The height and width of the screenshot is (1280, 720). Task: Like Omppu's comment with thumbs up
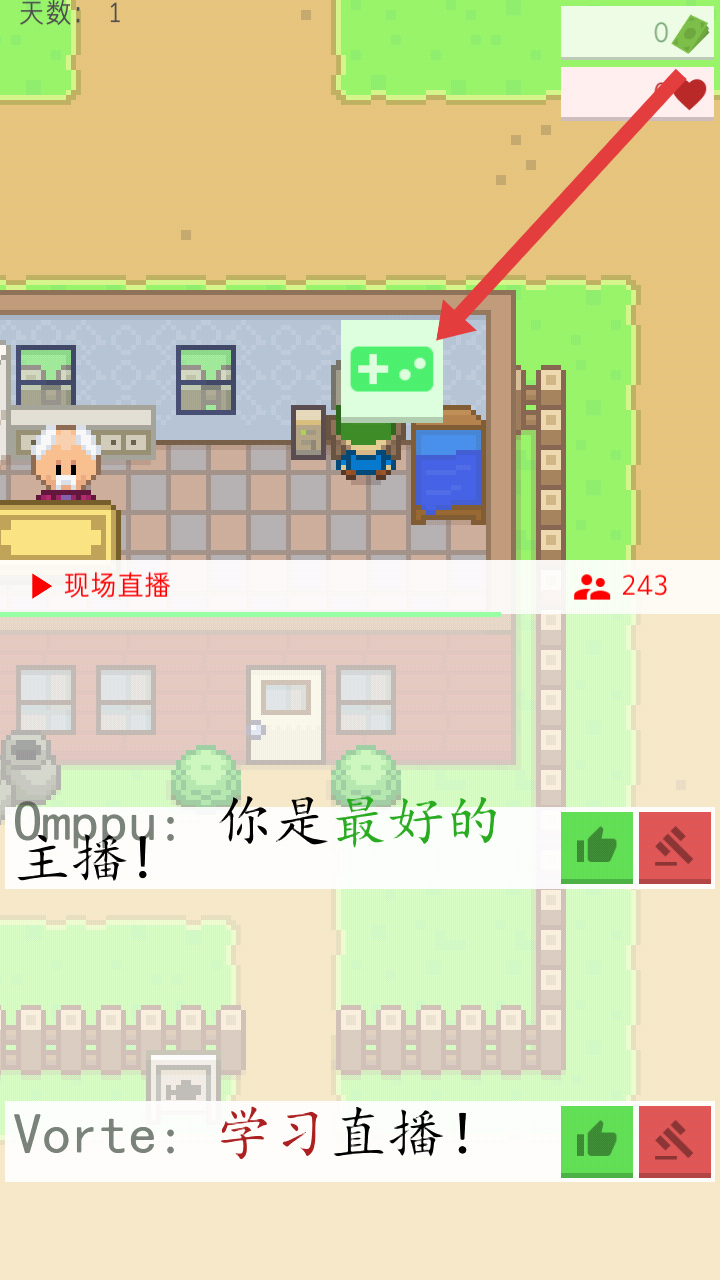click(x=596, y=847)
